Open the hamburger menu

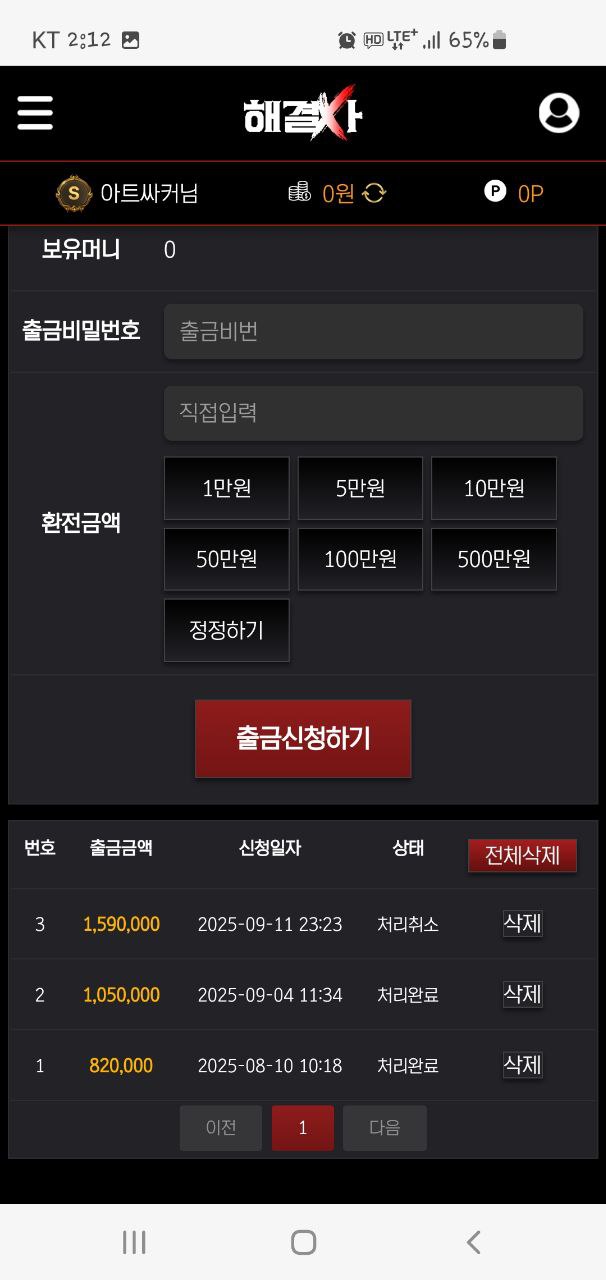click(x=35, y=113)
